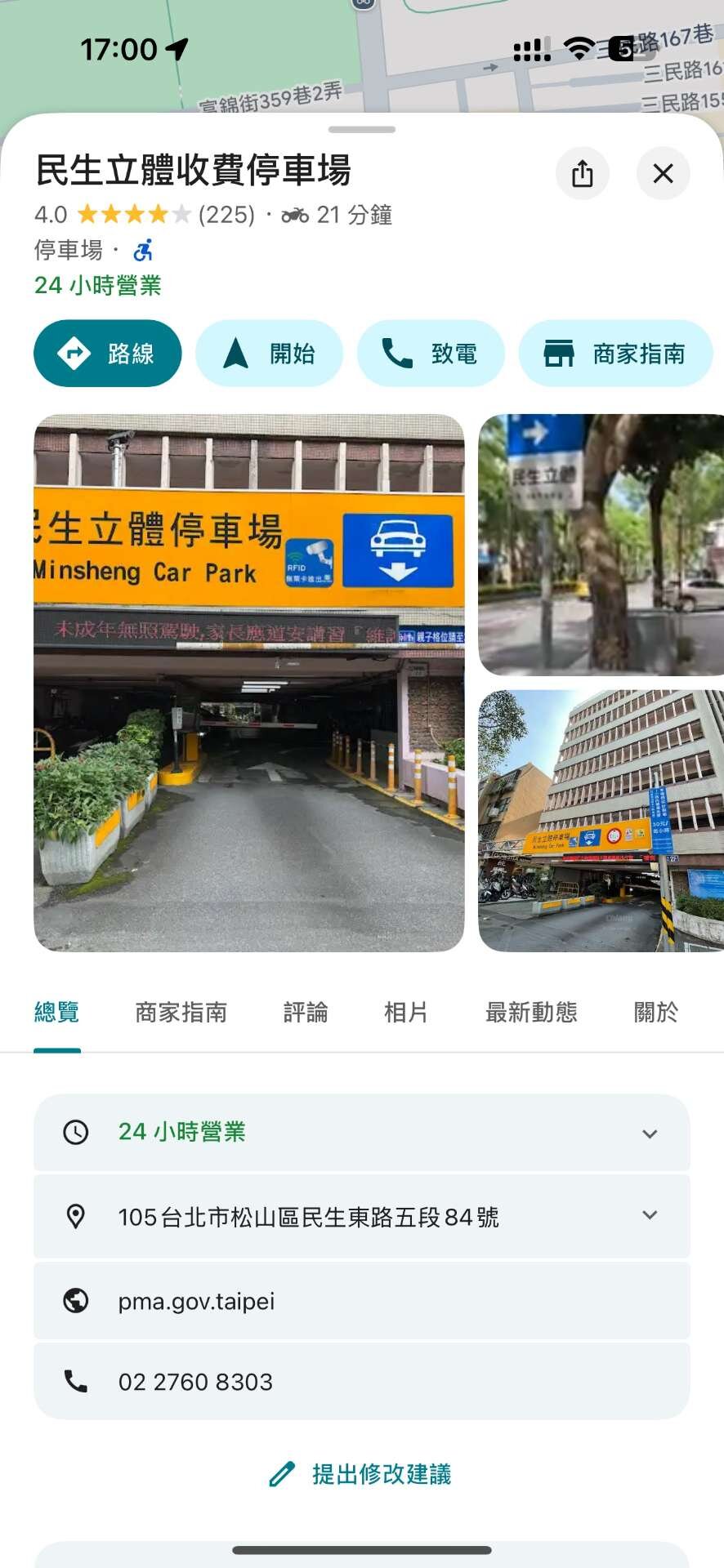Close the place details sheet
The width and height of the screenshot is (724, 1568).
663,173
